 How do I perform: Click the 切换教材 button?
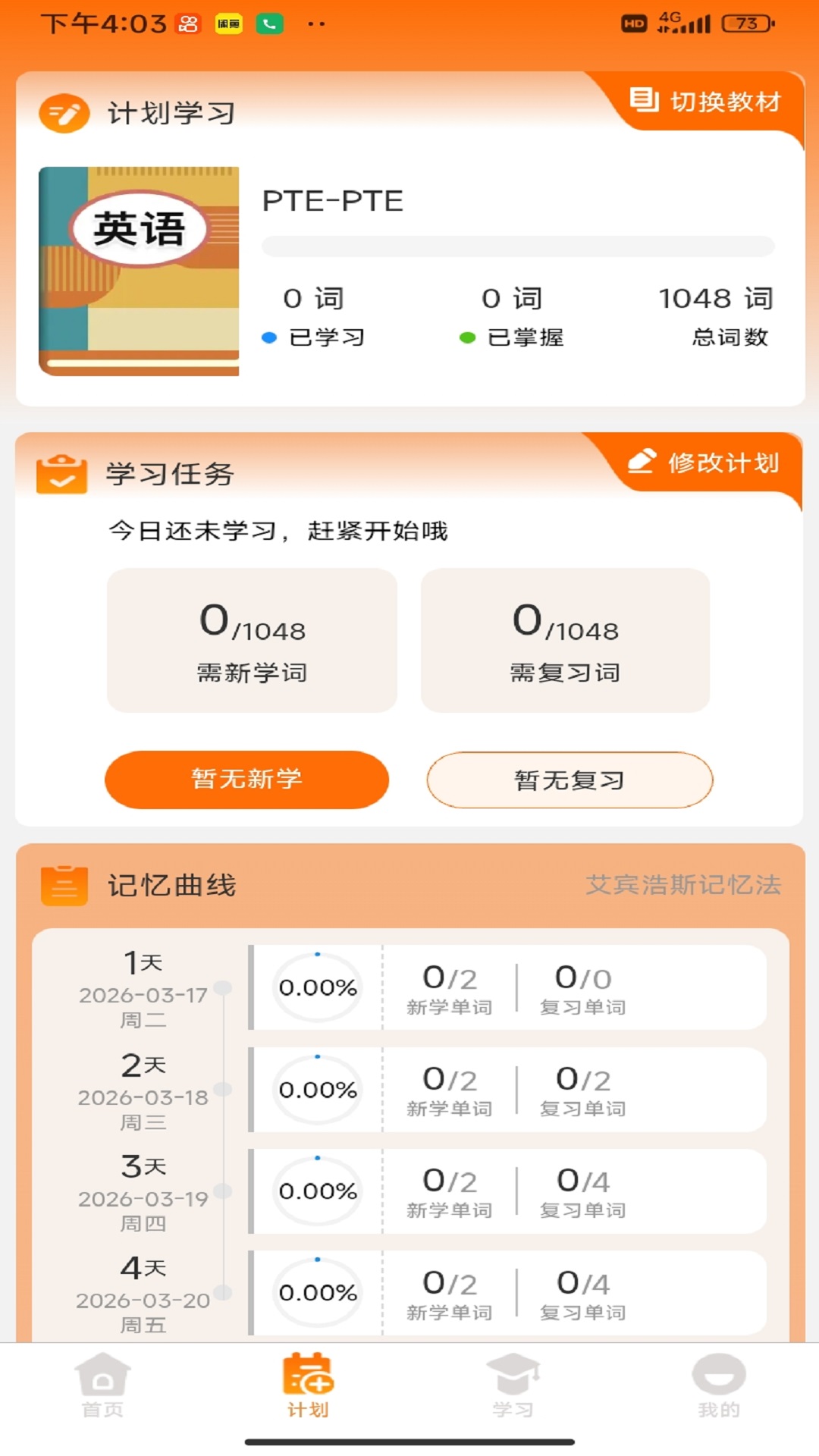point(705,101)
